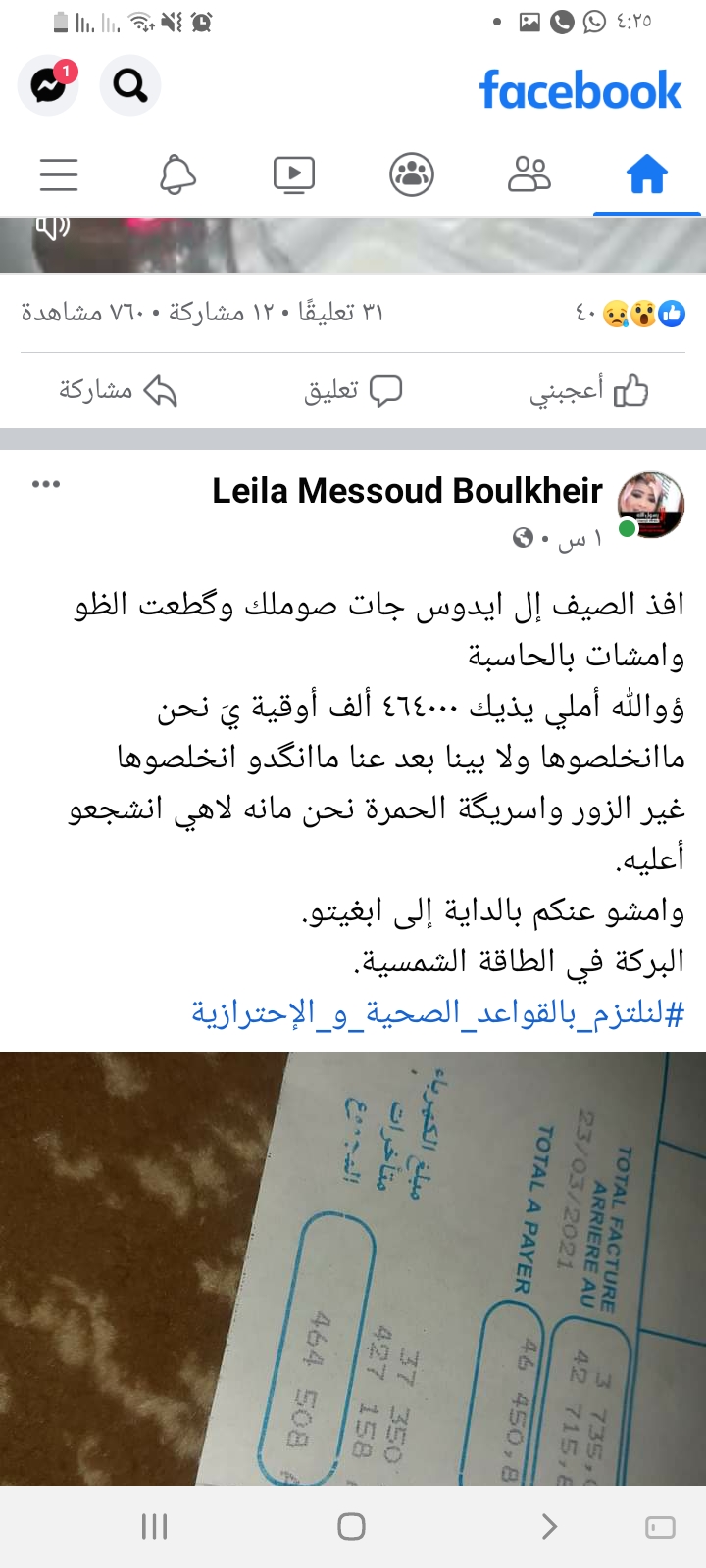Go to the Groups tab
The height and width of the screenshot is (1568, 706).
[412, 175]
